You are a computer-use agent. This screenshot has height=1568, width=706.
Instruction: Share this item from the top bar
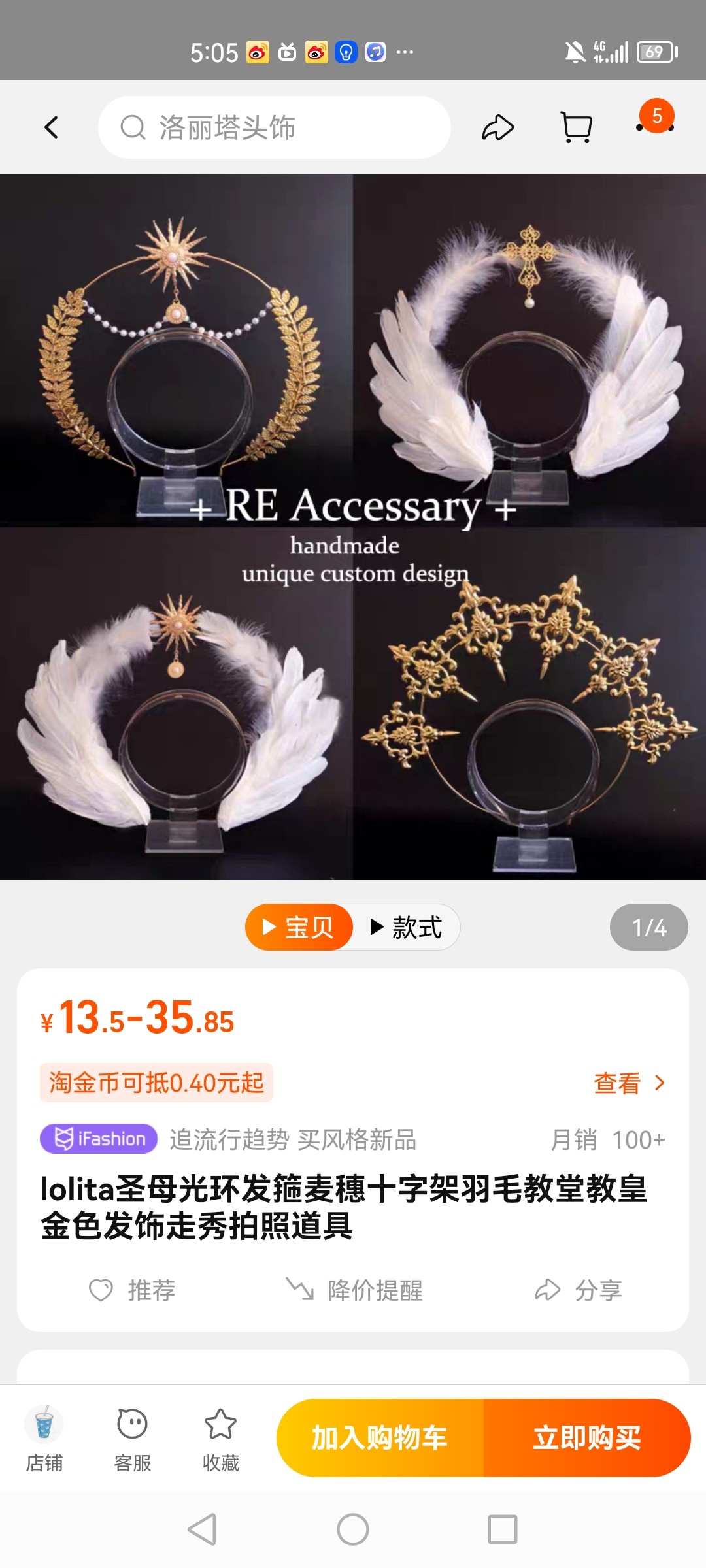tap(498, 127)
